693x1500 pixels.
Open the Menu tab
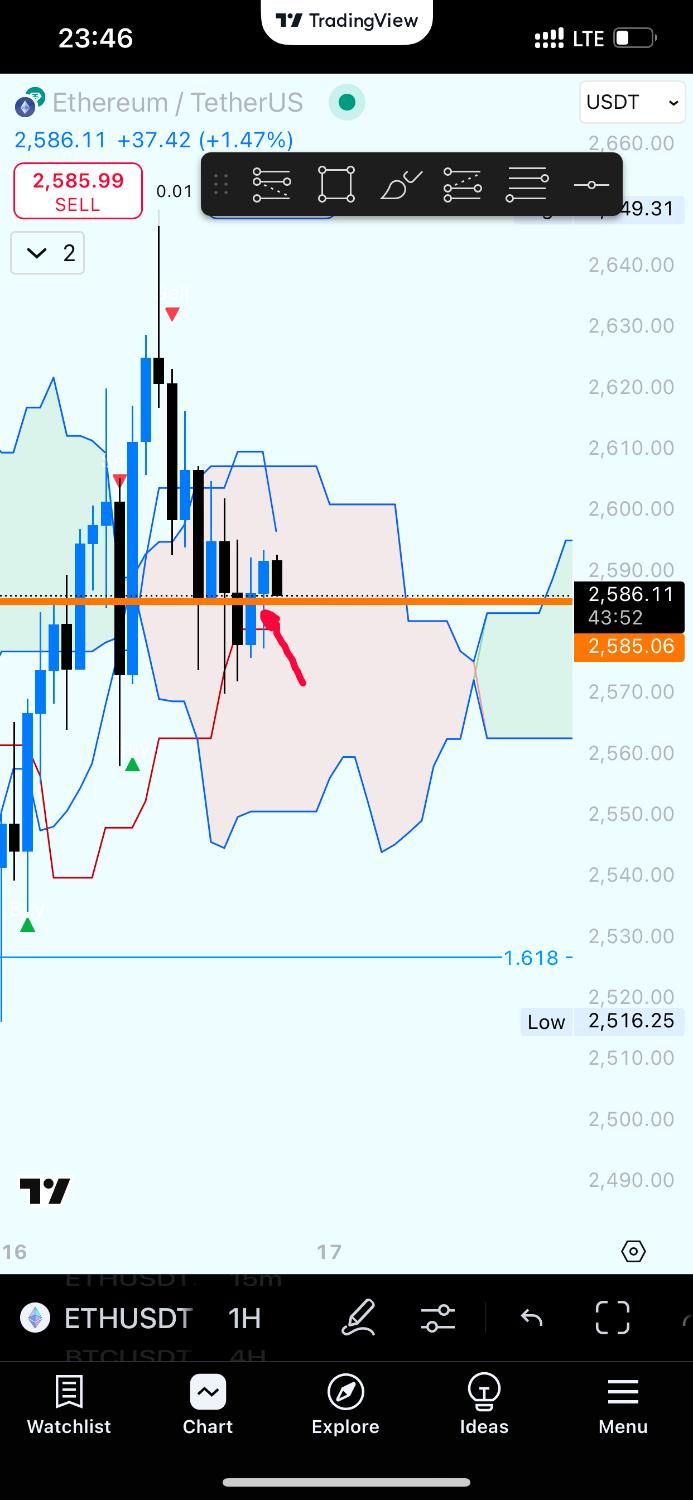coord(622,1404)
